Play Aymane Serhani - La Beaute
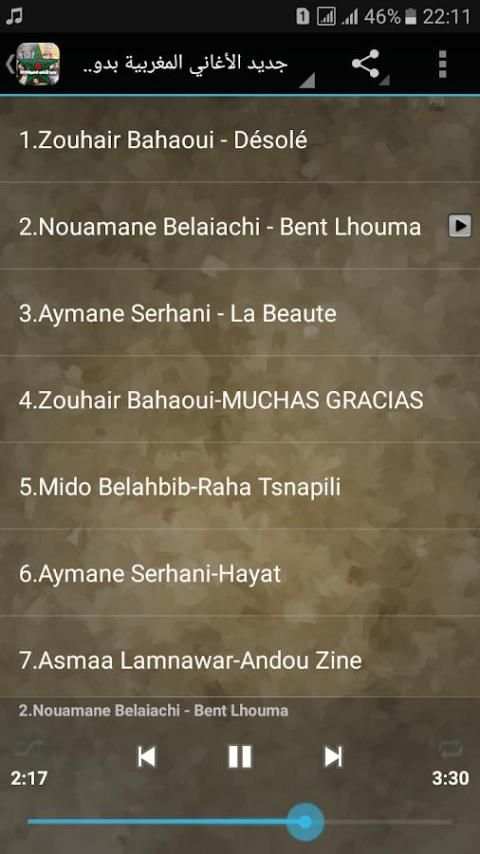This screenshot has width=480, height=854. [240, 313]
